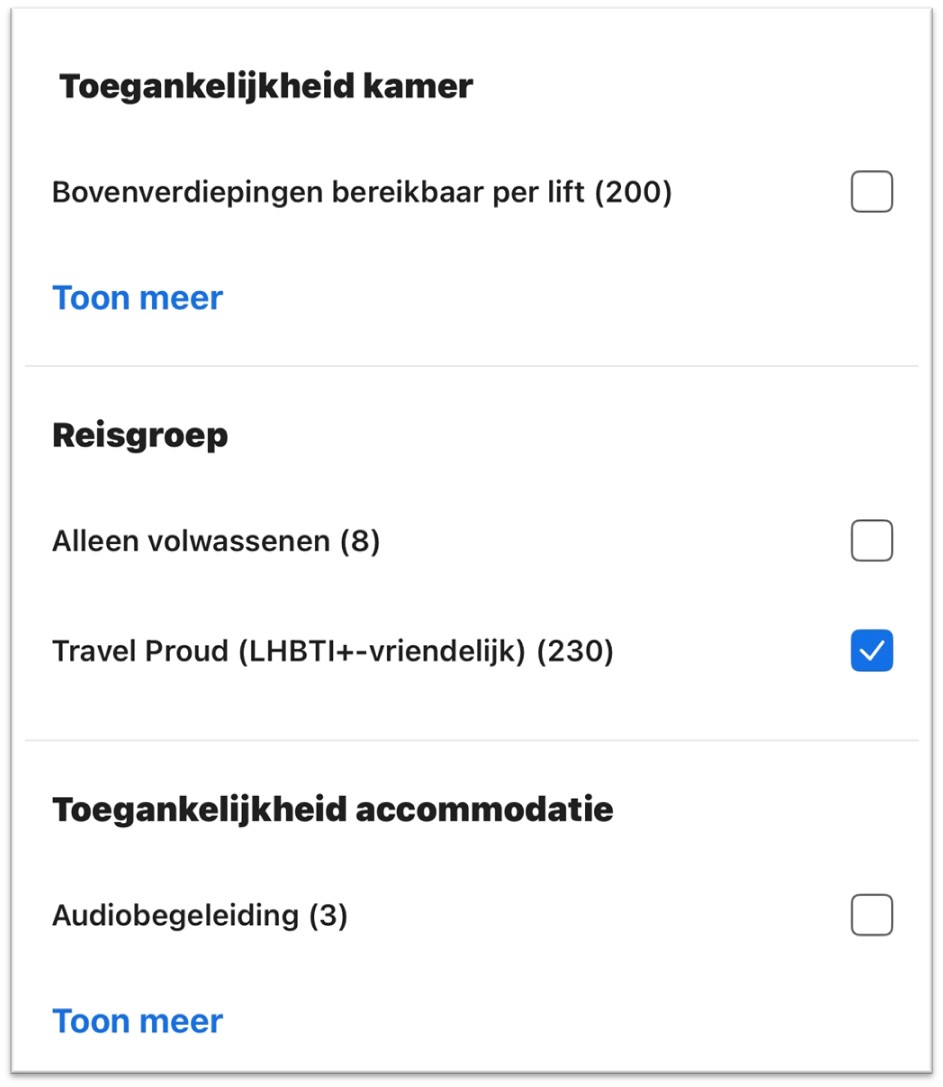Enable the 'Bovenverdiepingen bereikbaar per lift' filter
Image resolution: width=943 pixels, height=1087 pixels.
point(871,191)
